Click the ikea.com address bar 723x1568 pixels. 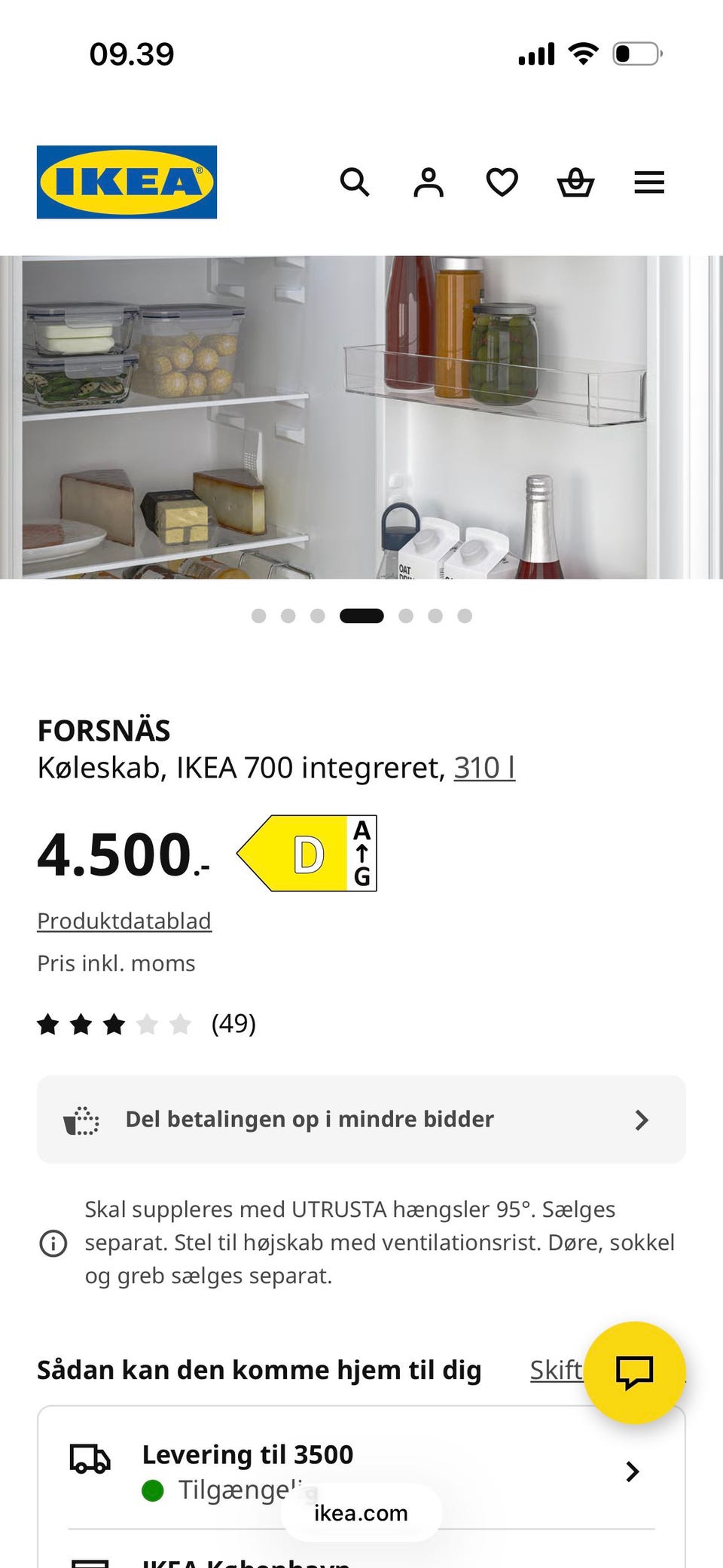point(360,1512)
